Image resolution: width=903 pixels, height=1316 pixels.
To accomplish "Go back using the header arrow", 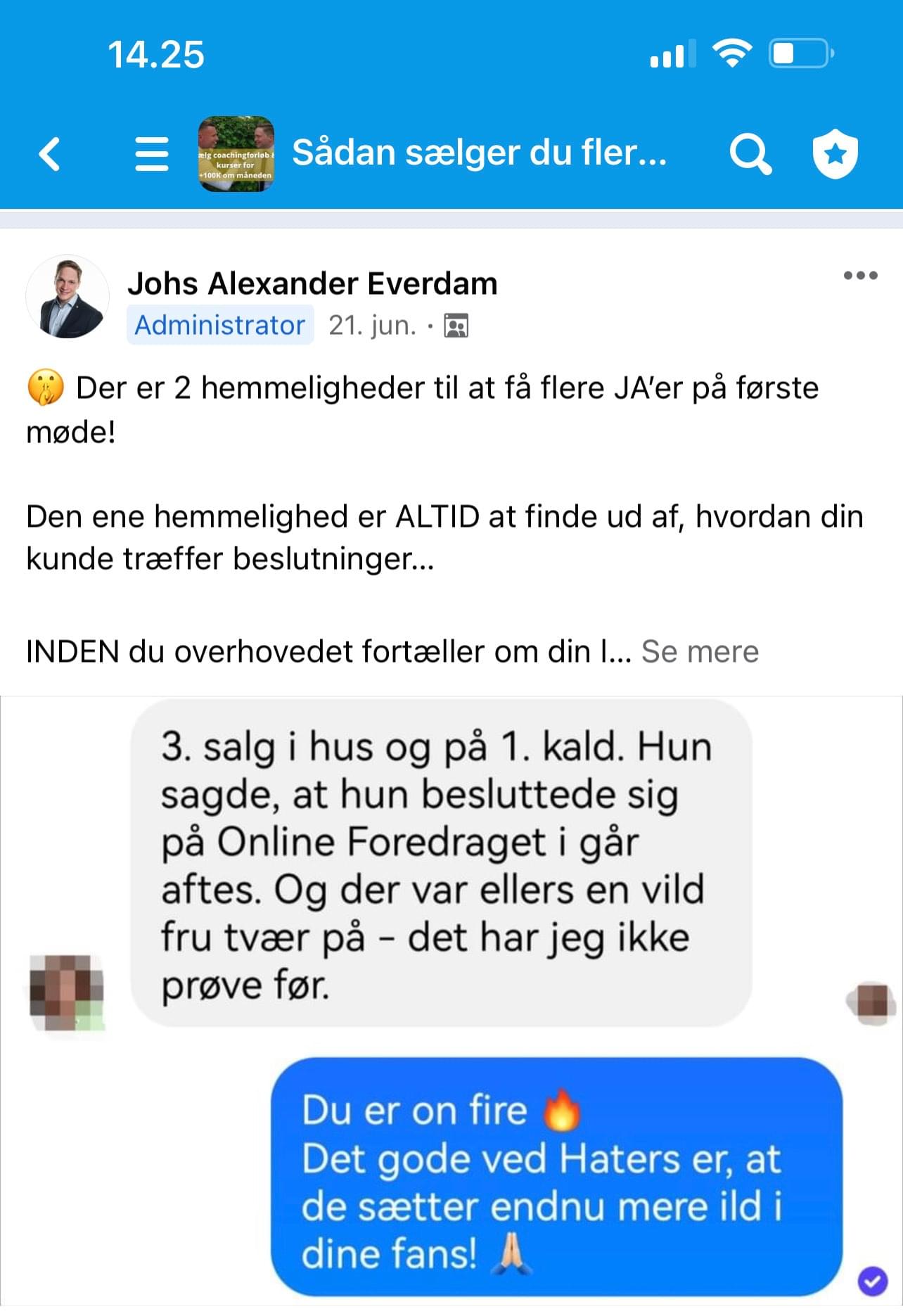I will [49, 153].
